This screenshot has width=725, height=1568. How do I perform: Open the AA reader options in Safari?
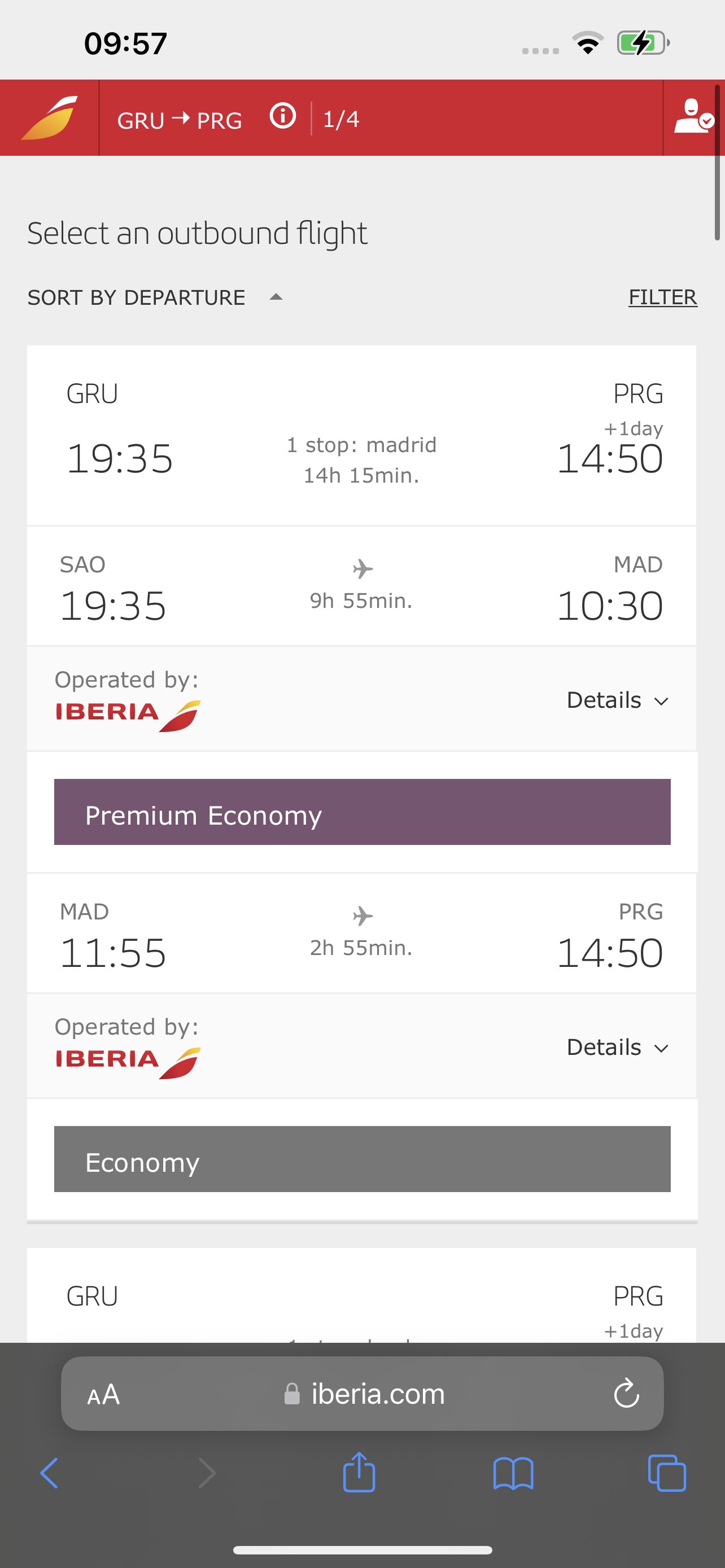pyautogui.click(x=103, y=1394)
